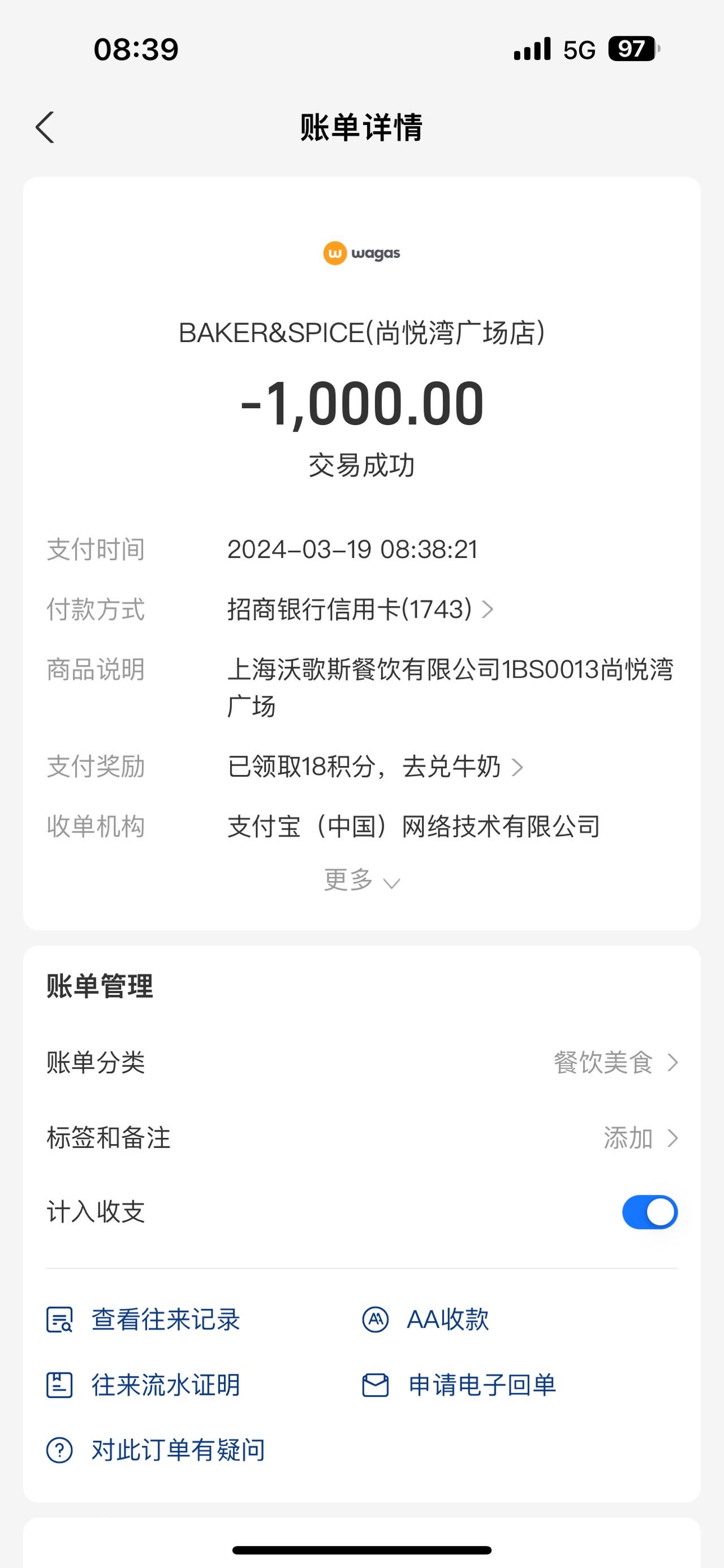Screen dimensions: 724x1568
Task: Select 申请电子回单
Action: [x=459, y=1385]
